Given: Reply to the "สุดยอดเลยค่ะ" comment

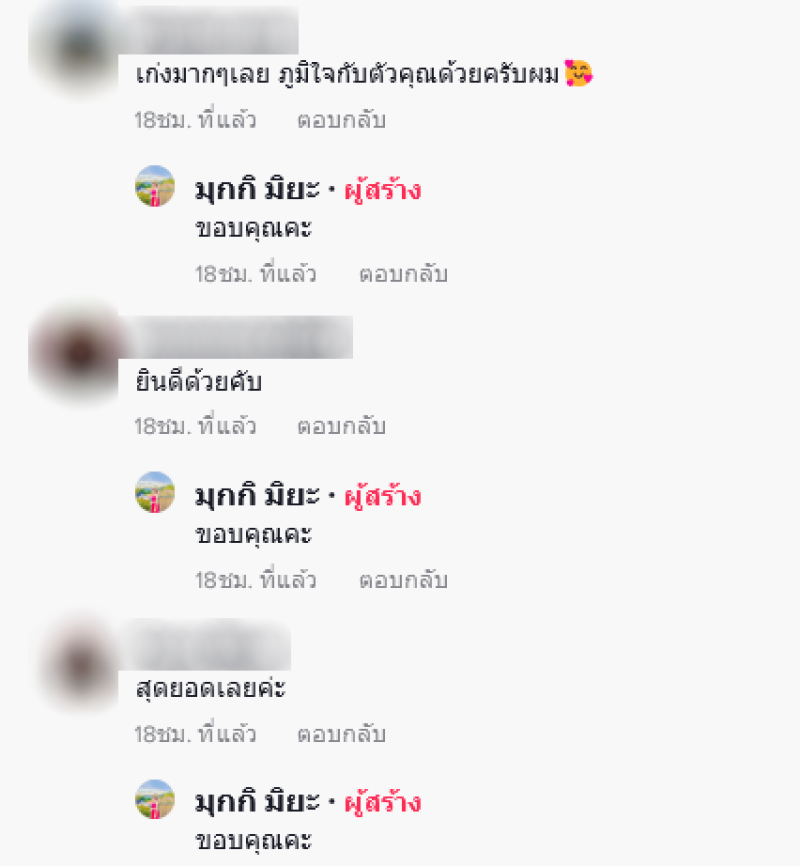Looking at the screenshot, I should click(x=341, y=735).
